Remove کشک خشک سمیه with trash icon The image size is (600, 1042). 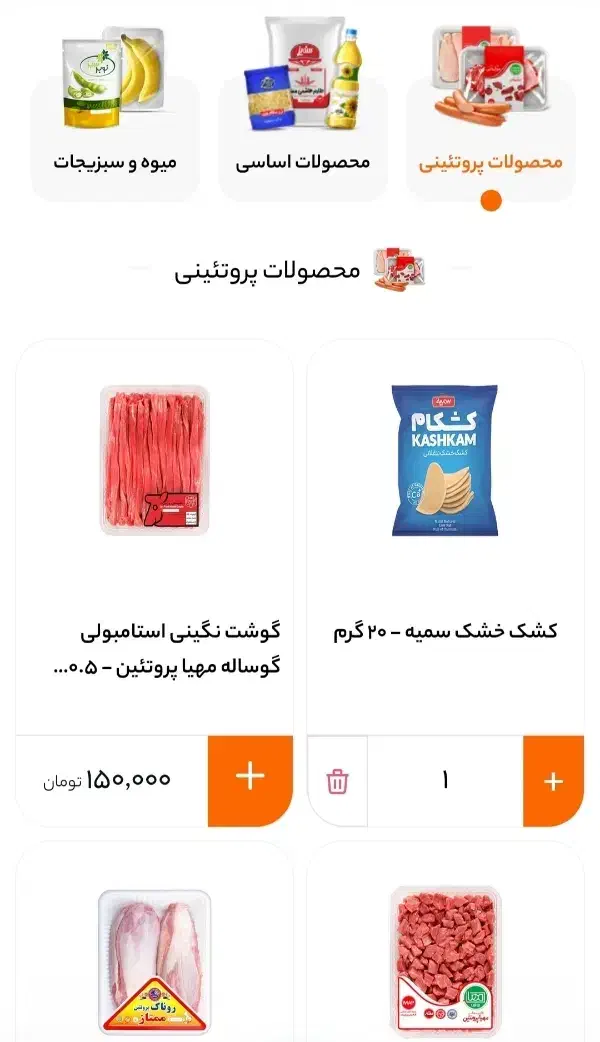point(338,781)
